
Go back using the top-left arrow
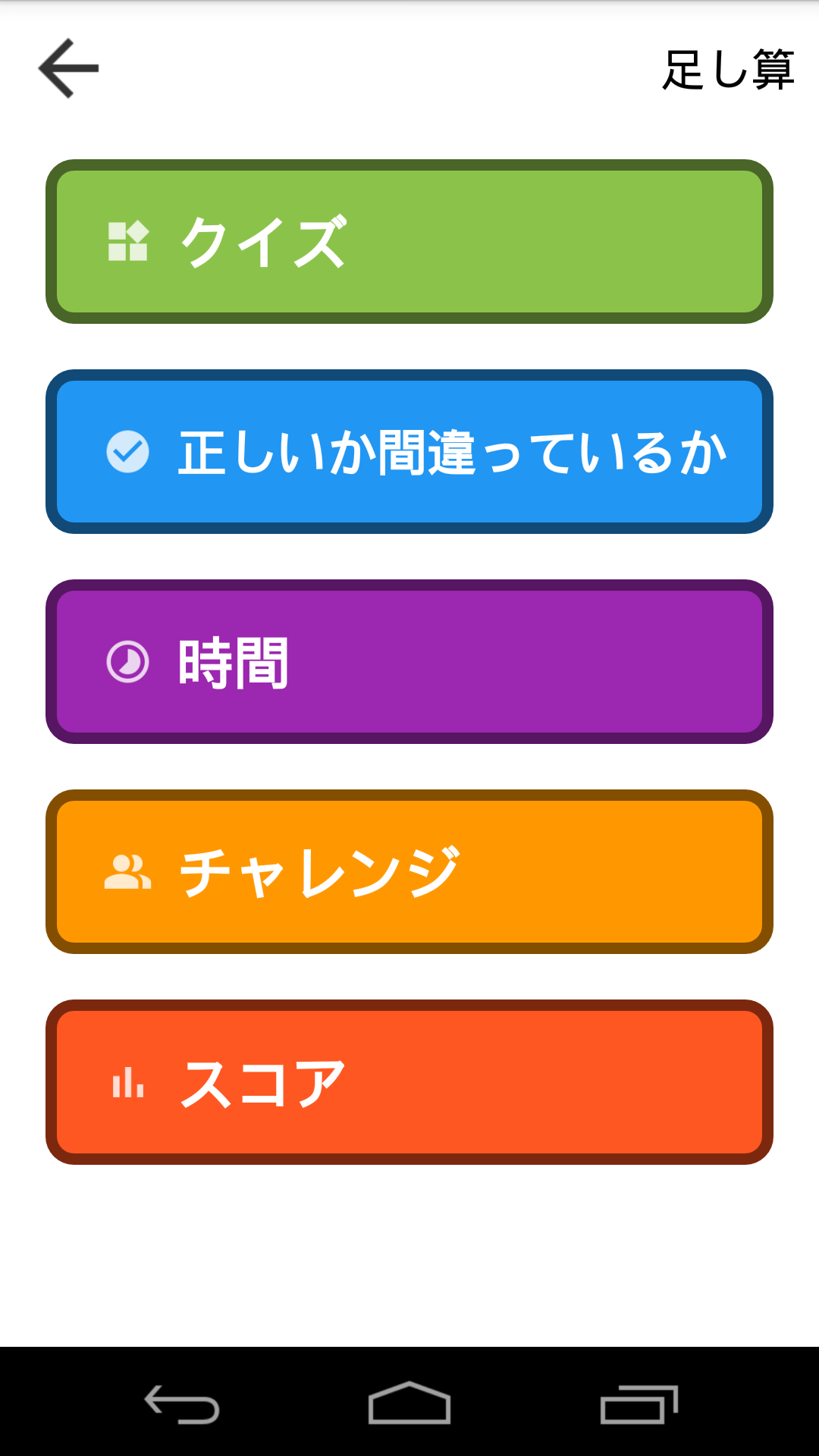tap(68, 68)
